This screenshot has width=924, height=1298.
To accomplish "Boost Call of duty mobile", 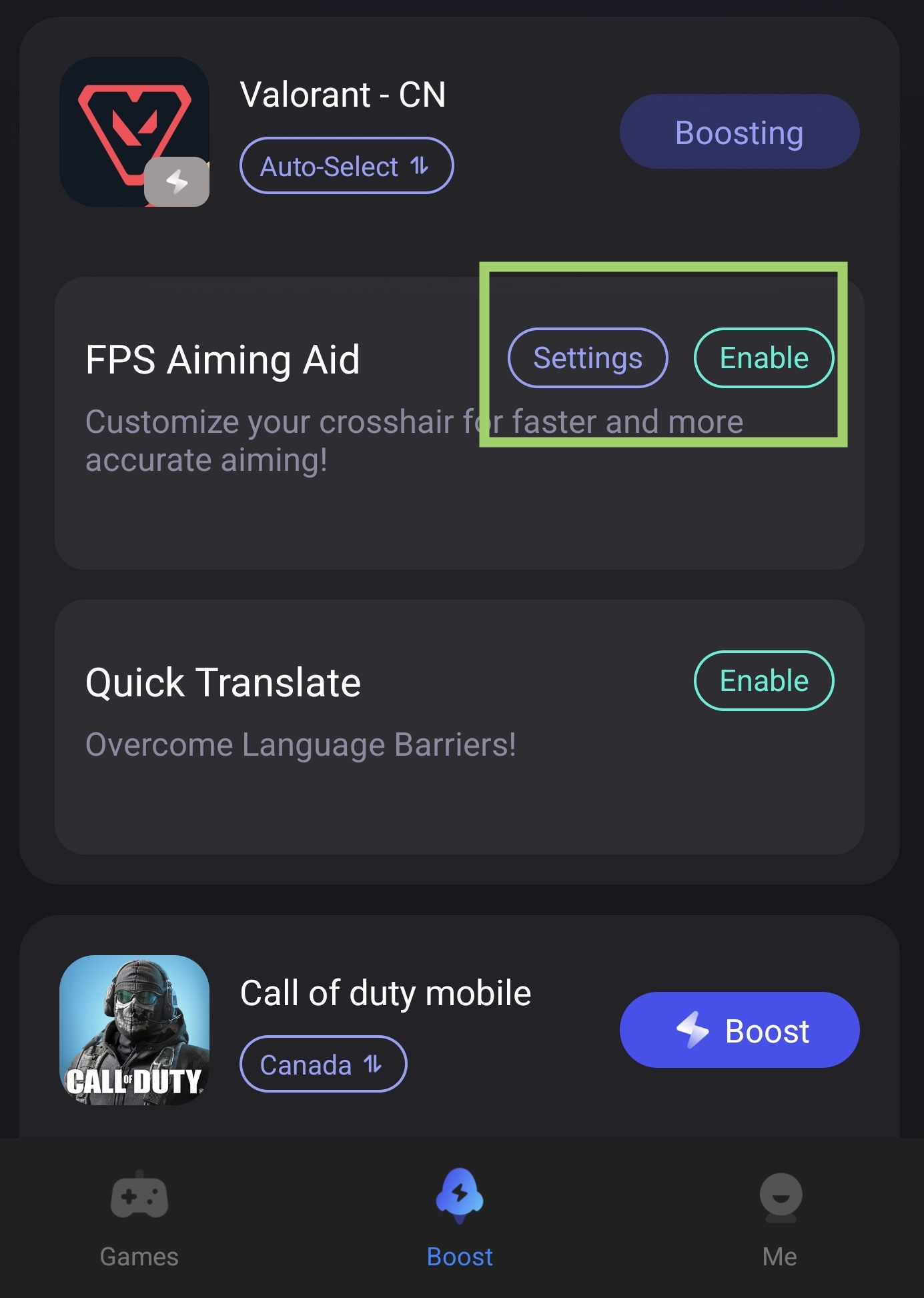I will point(739,1031).
